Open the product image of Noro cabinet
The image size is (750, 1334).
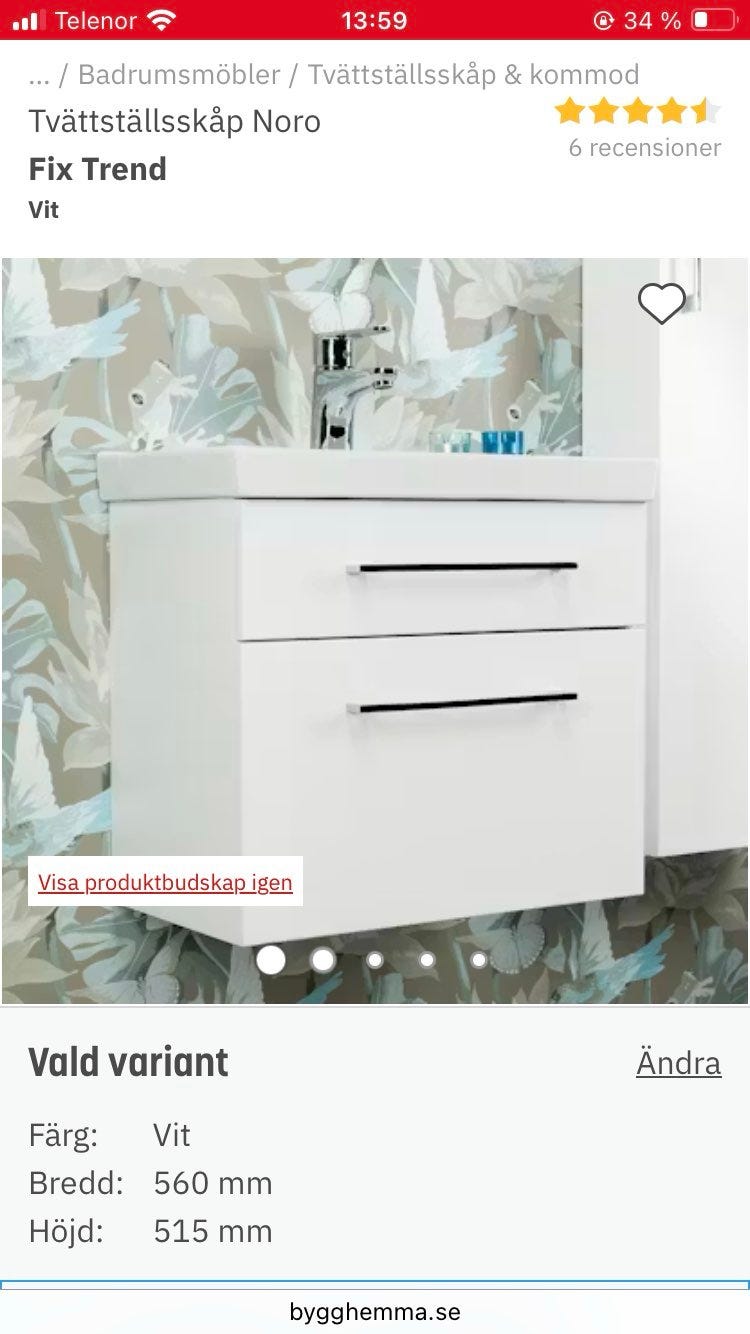tap(375, 630)
